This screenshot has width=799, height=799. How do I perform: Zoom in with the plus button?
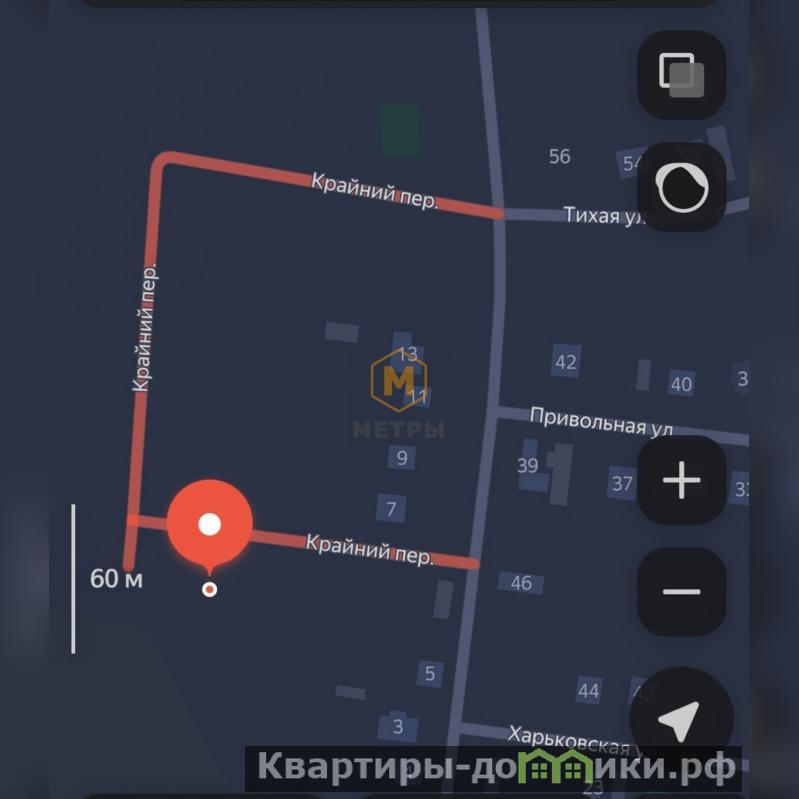(681, 481)
